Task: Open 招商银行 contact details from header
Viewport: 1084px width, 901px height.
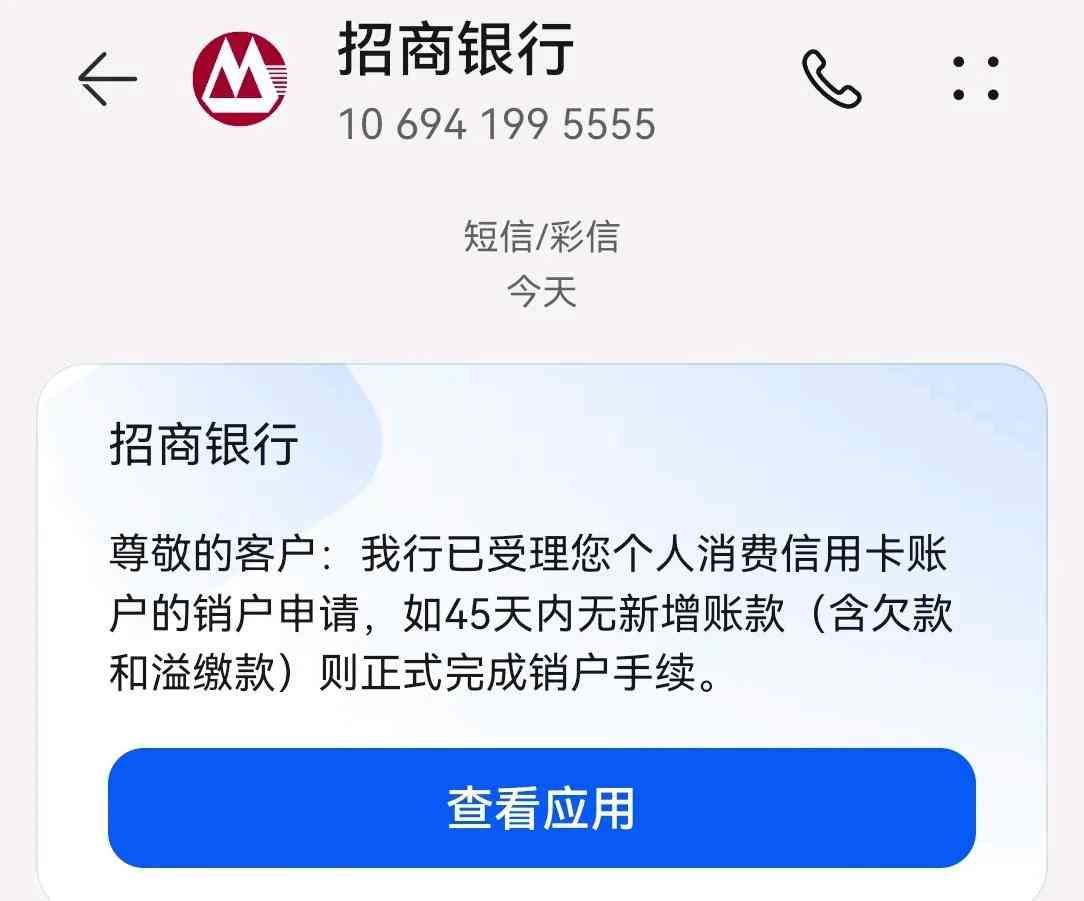Action: pos(456,50)
